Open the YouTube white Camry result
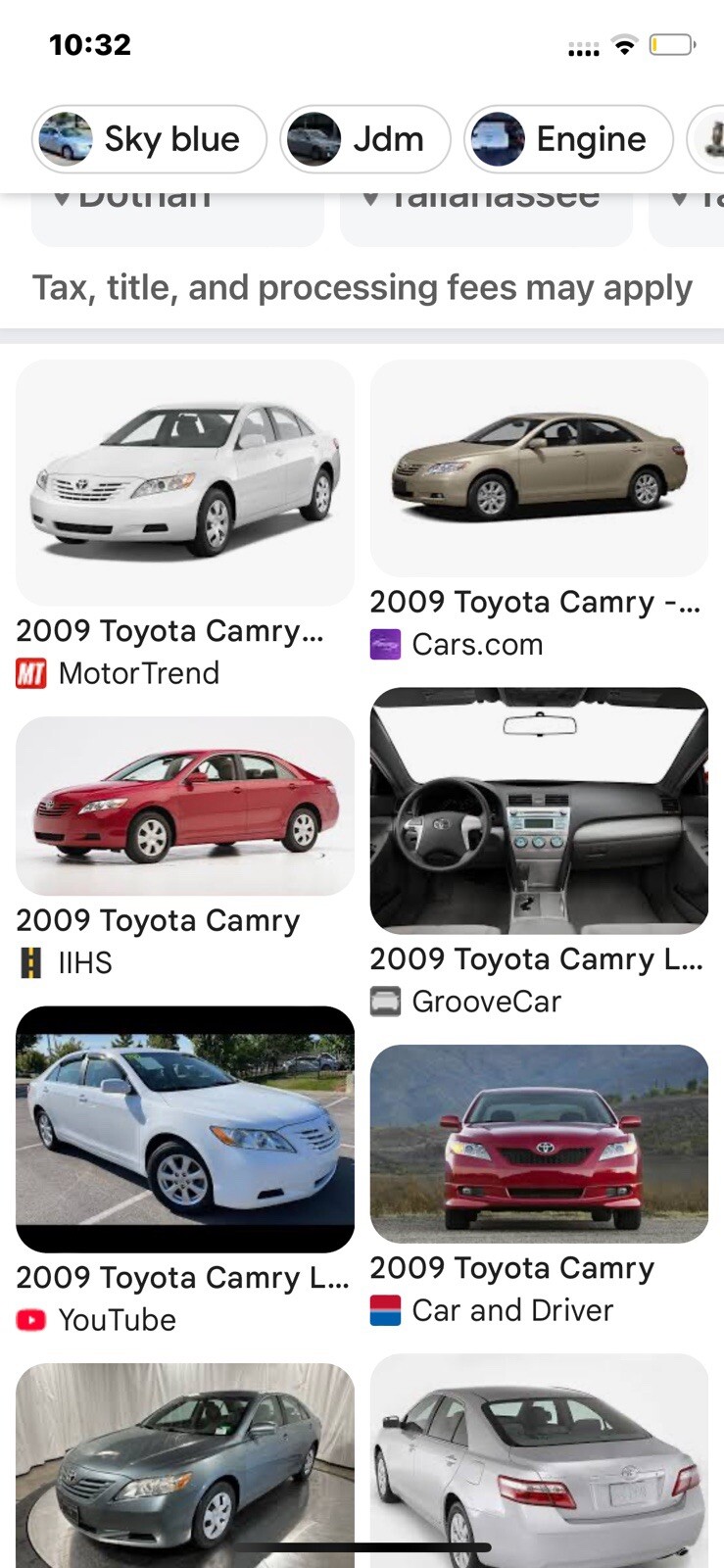Viewport: 724px width, 1568px height. pyautogui.click(x=184, y=1129)
